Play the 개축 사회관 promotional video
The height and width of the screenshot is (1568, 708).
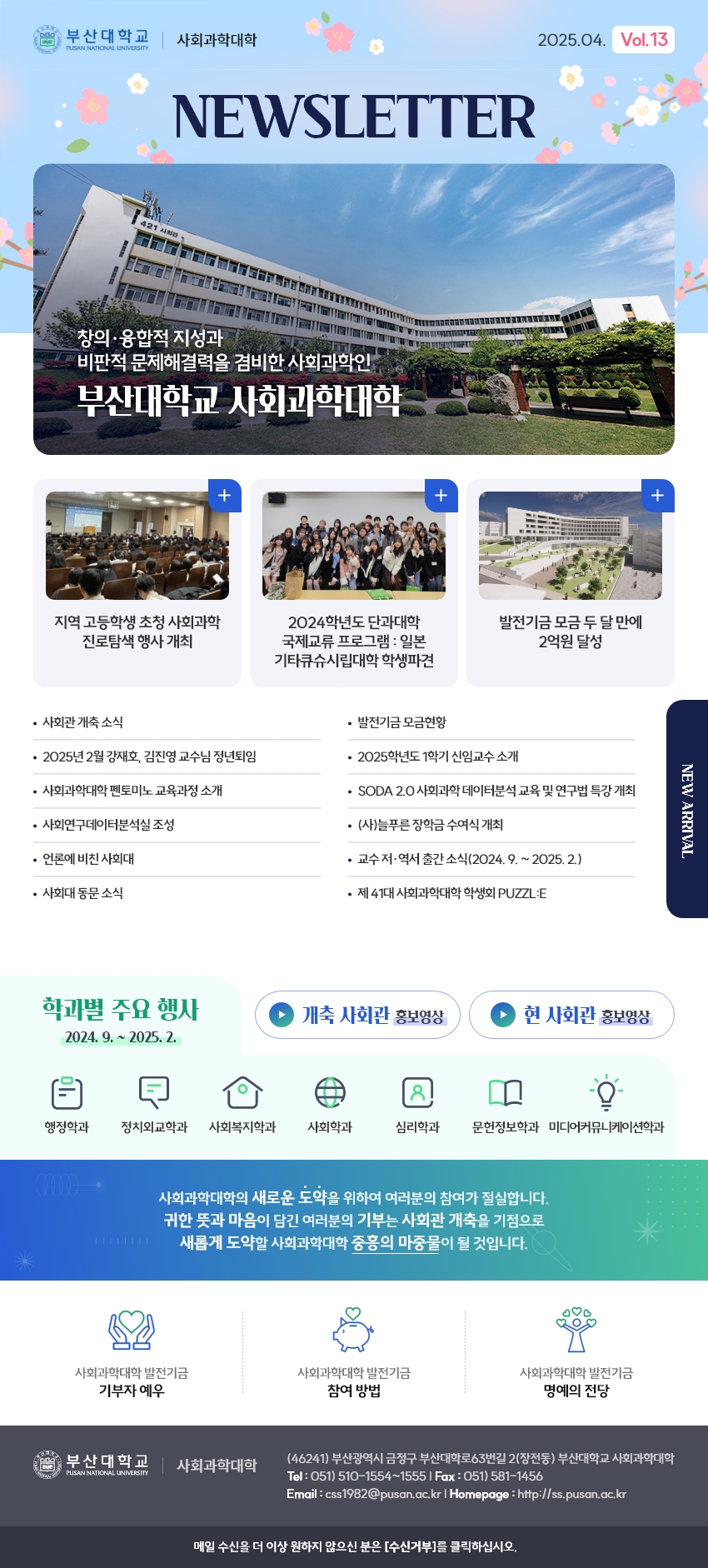[x=357, y=1015]
